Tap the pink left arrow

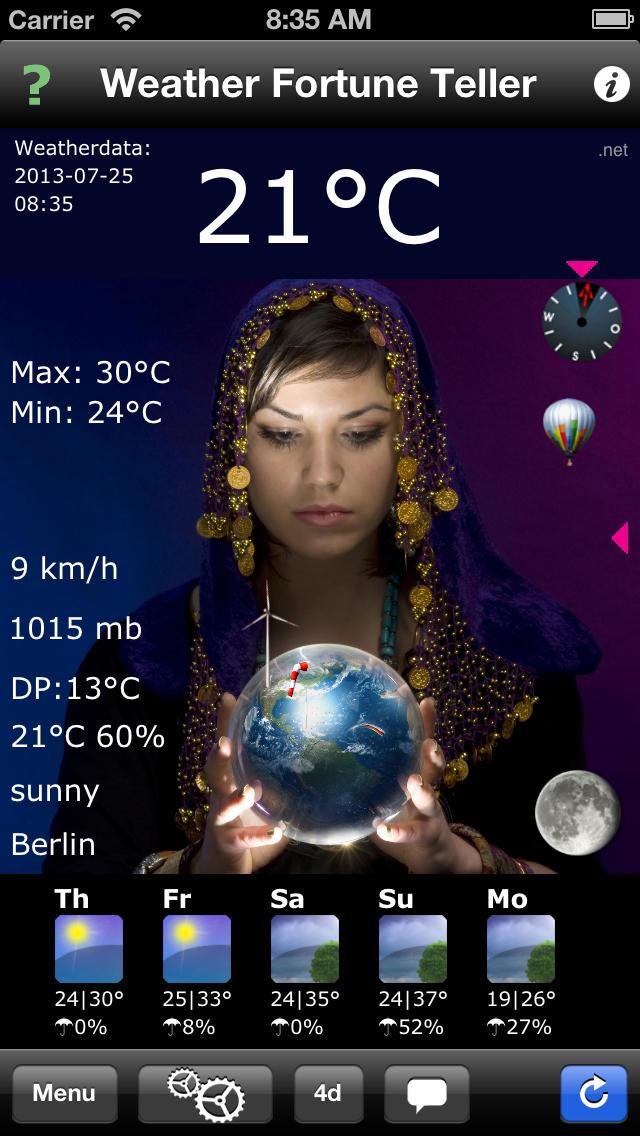(x=620, y=538)
